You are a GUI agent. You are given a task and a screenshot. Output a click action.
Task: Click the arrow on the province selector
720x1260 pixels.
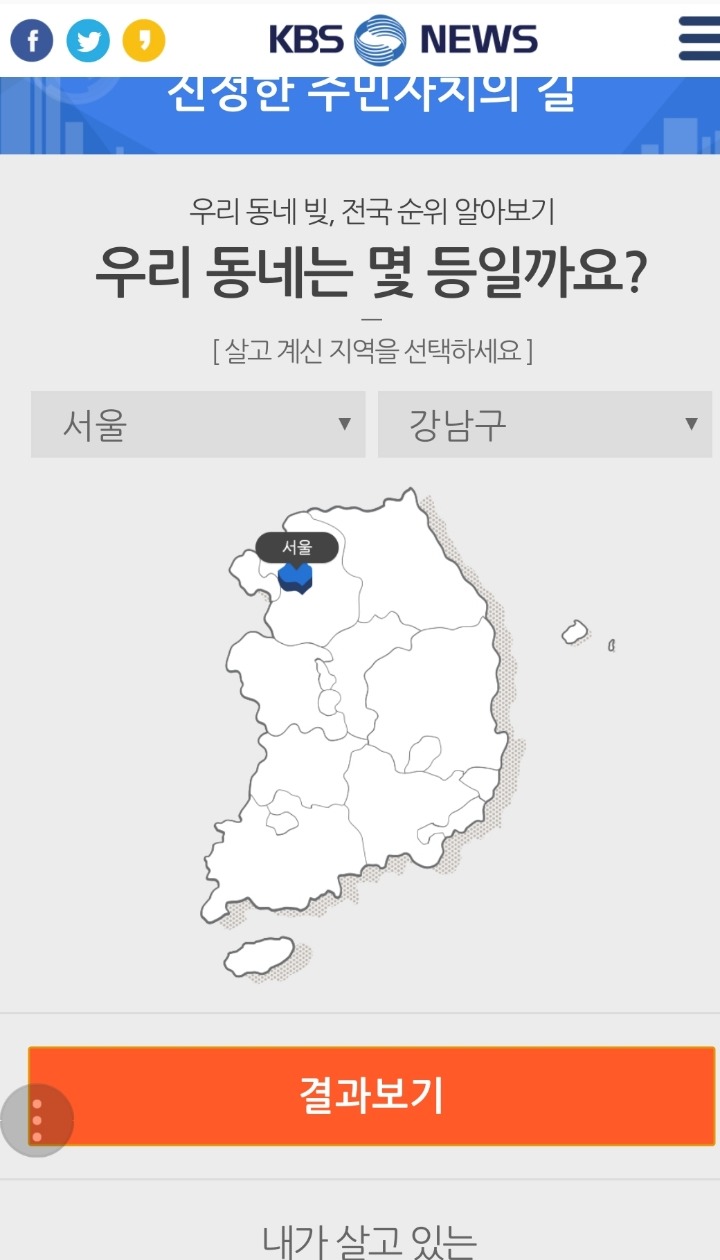click(x=345, y=424)
